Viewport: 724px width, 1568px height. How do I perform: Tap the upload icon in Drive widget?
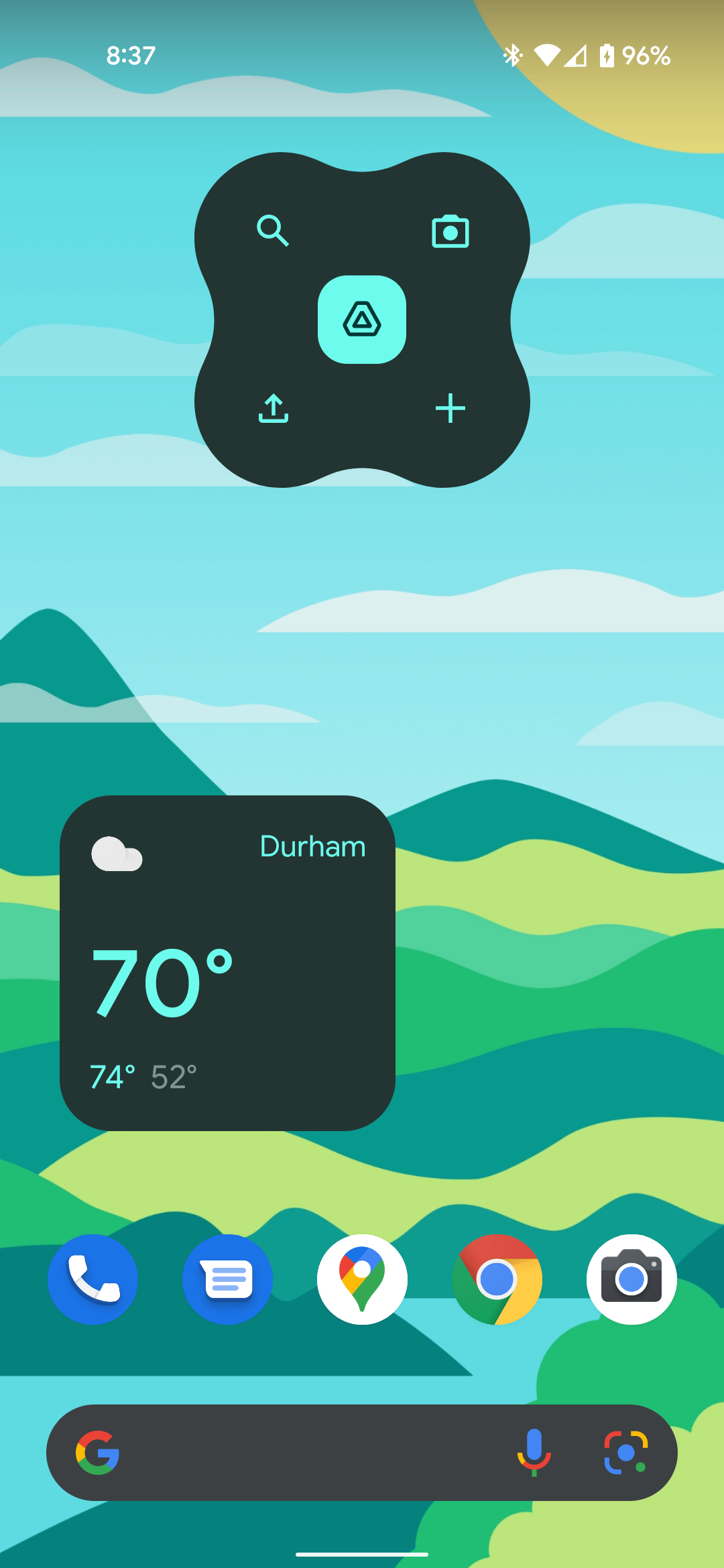click(x=273, y=408)
